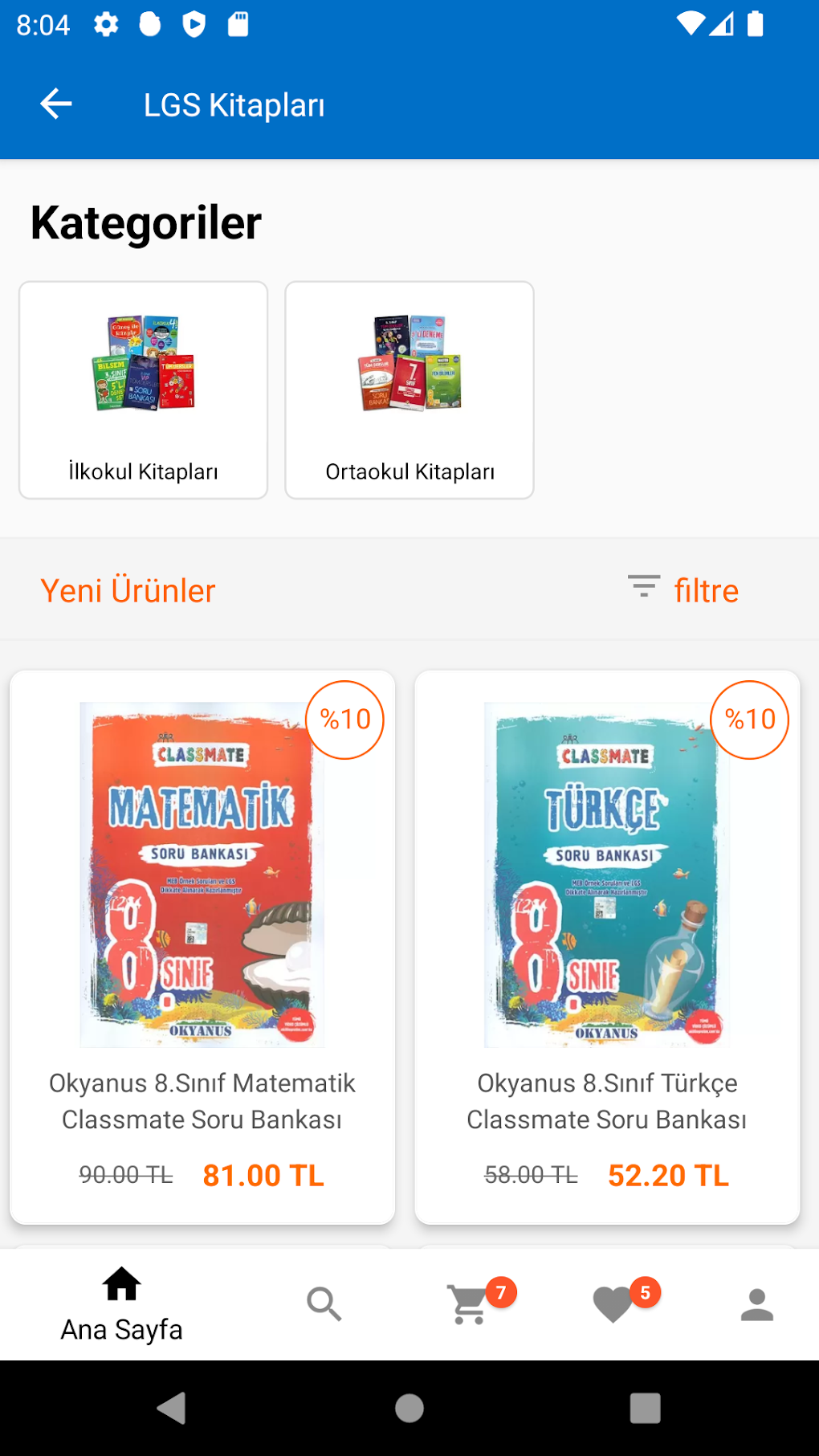
Task: Open the İlkokul Kitapları category
Action: [143, 390]
